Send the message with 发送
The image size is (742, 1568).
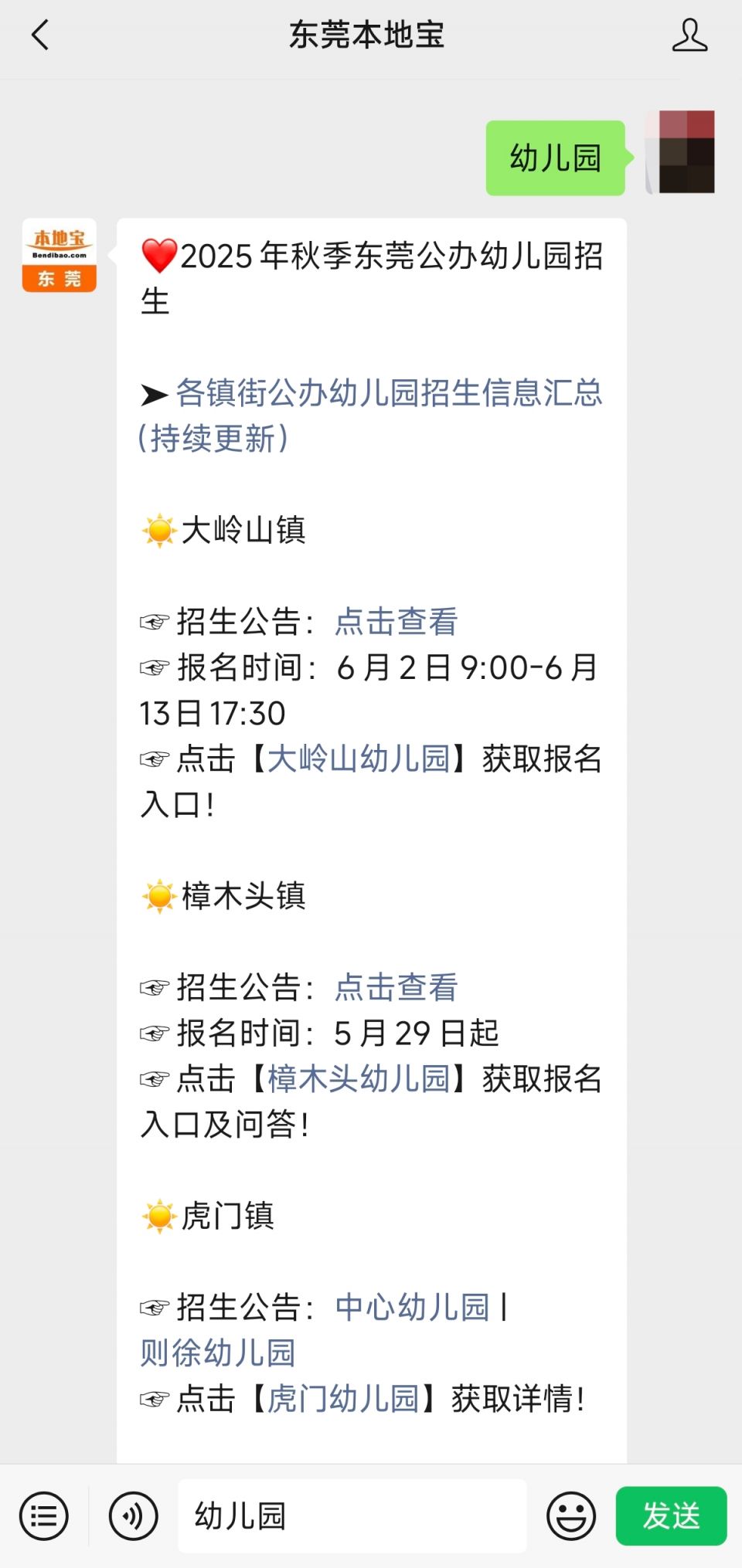point(671,1515)
